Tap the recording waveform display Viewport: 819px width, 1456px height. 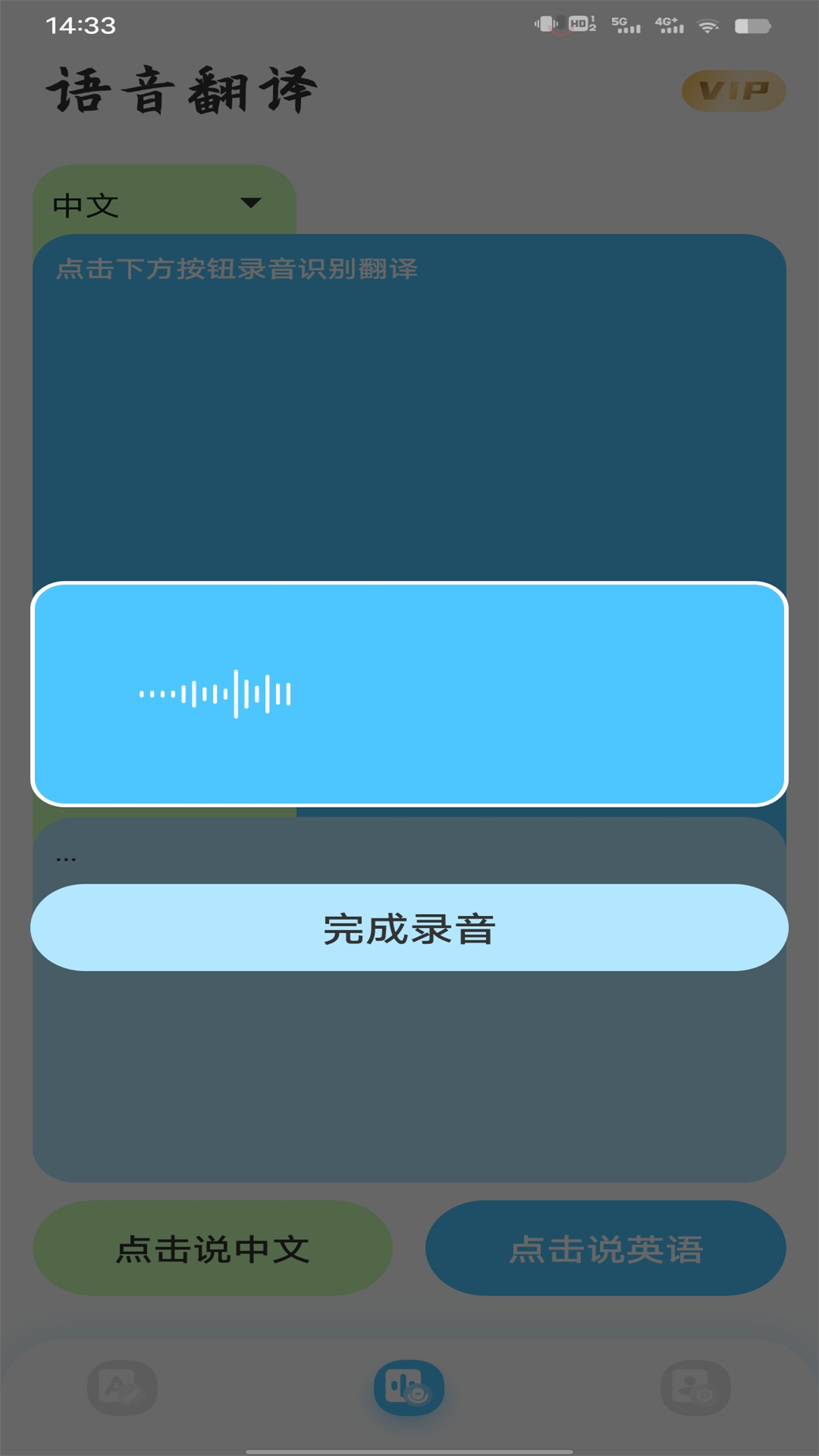click(x=214, y=692)
